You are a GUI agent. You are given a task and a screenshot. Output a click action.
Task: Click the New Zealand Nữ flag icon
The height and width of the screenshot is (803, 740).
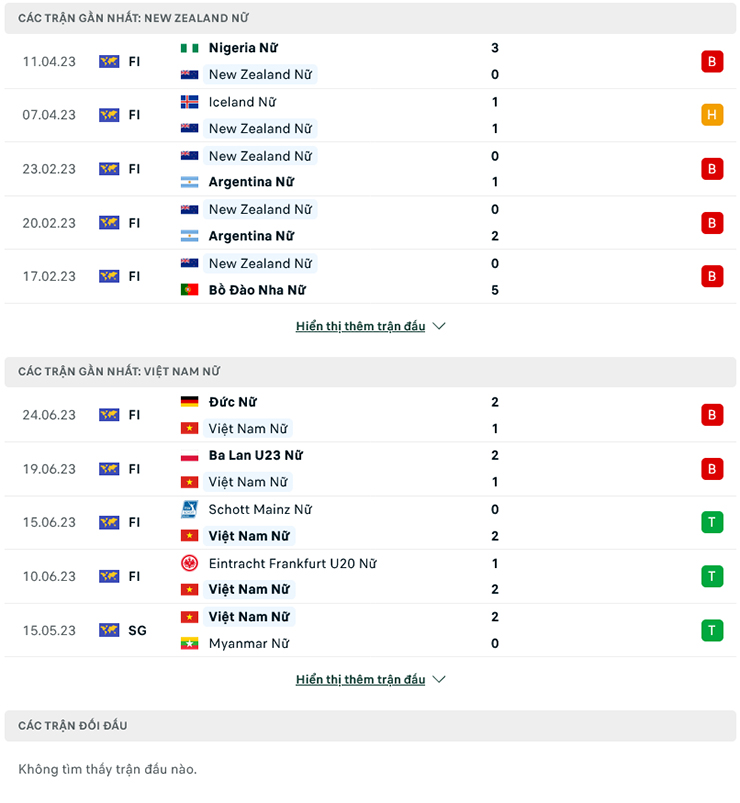tap(190, 74)
